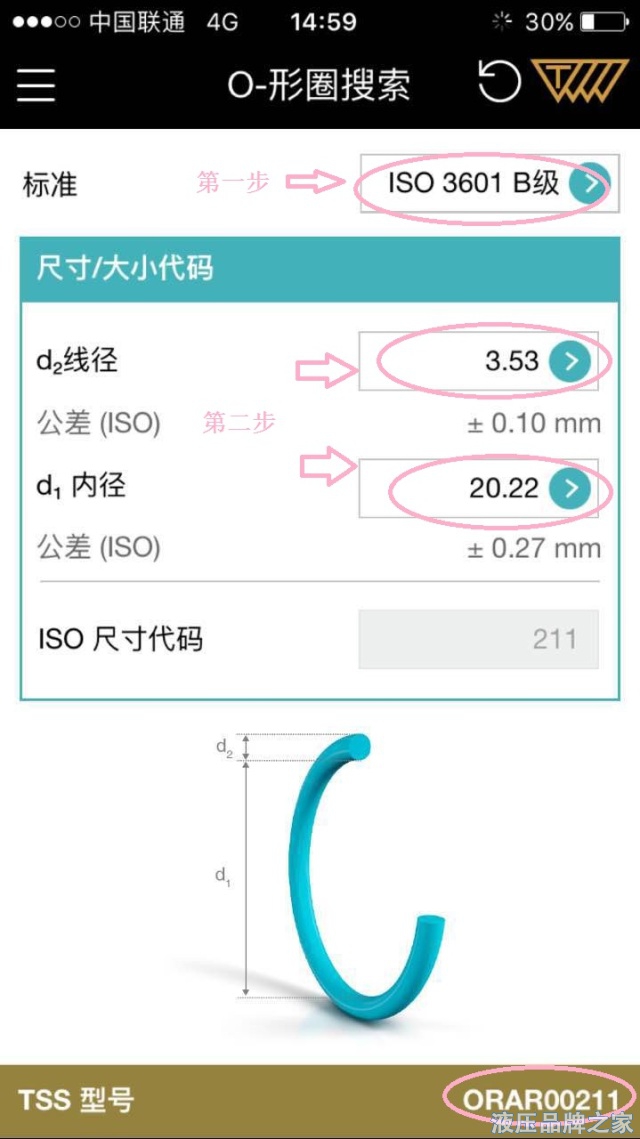The width and height of the screenshot is (640, 1139).
Task: Select d2 线径 value 3.53
Action: (479, 361)
